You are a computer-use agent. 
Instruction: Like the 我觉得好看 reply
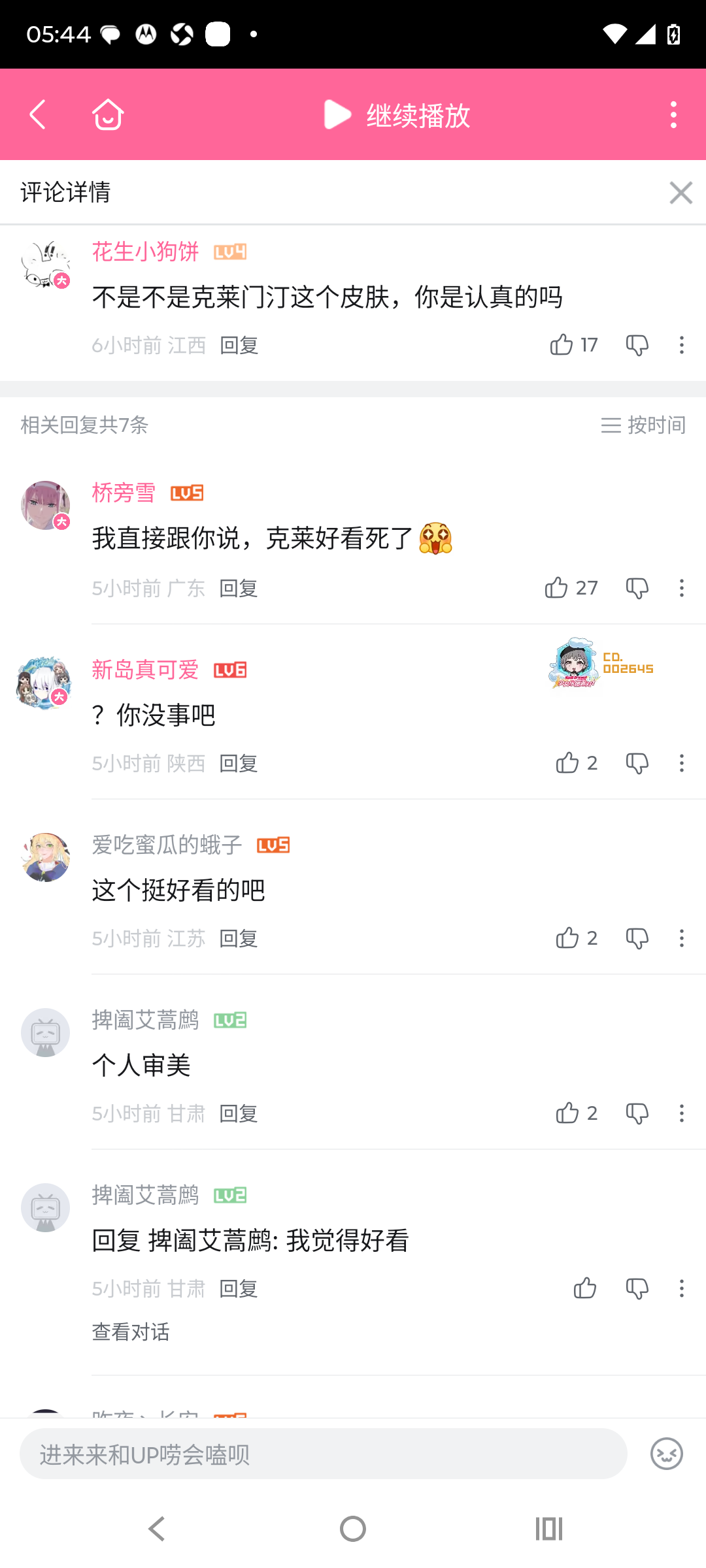coord(584,1288)
